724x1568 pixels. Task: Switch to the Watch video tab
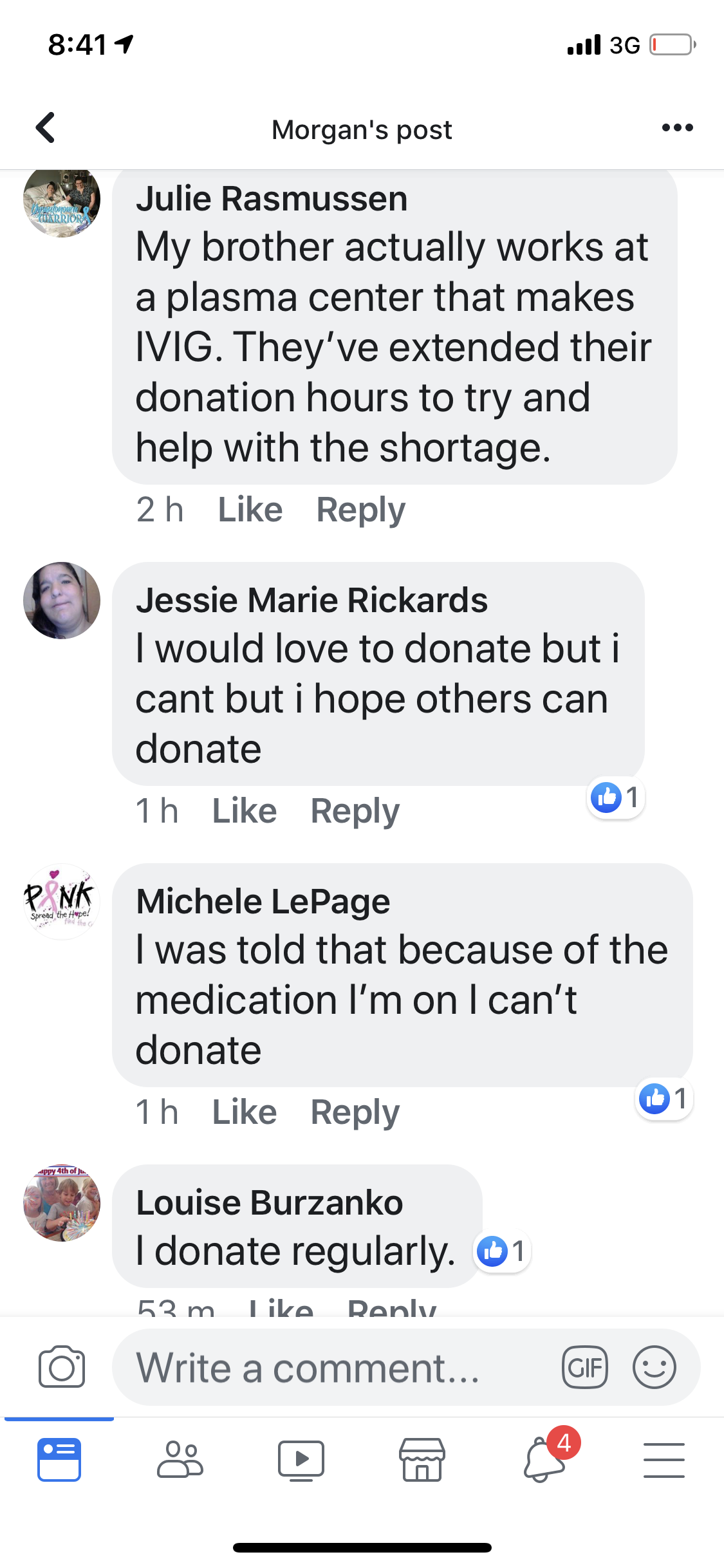click(301, 1460)
